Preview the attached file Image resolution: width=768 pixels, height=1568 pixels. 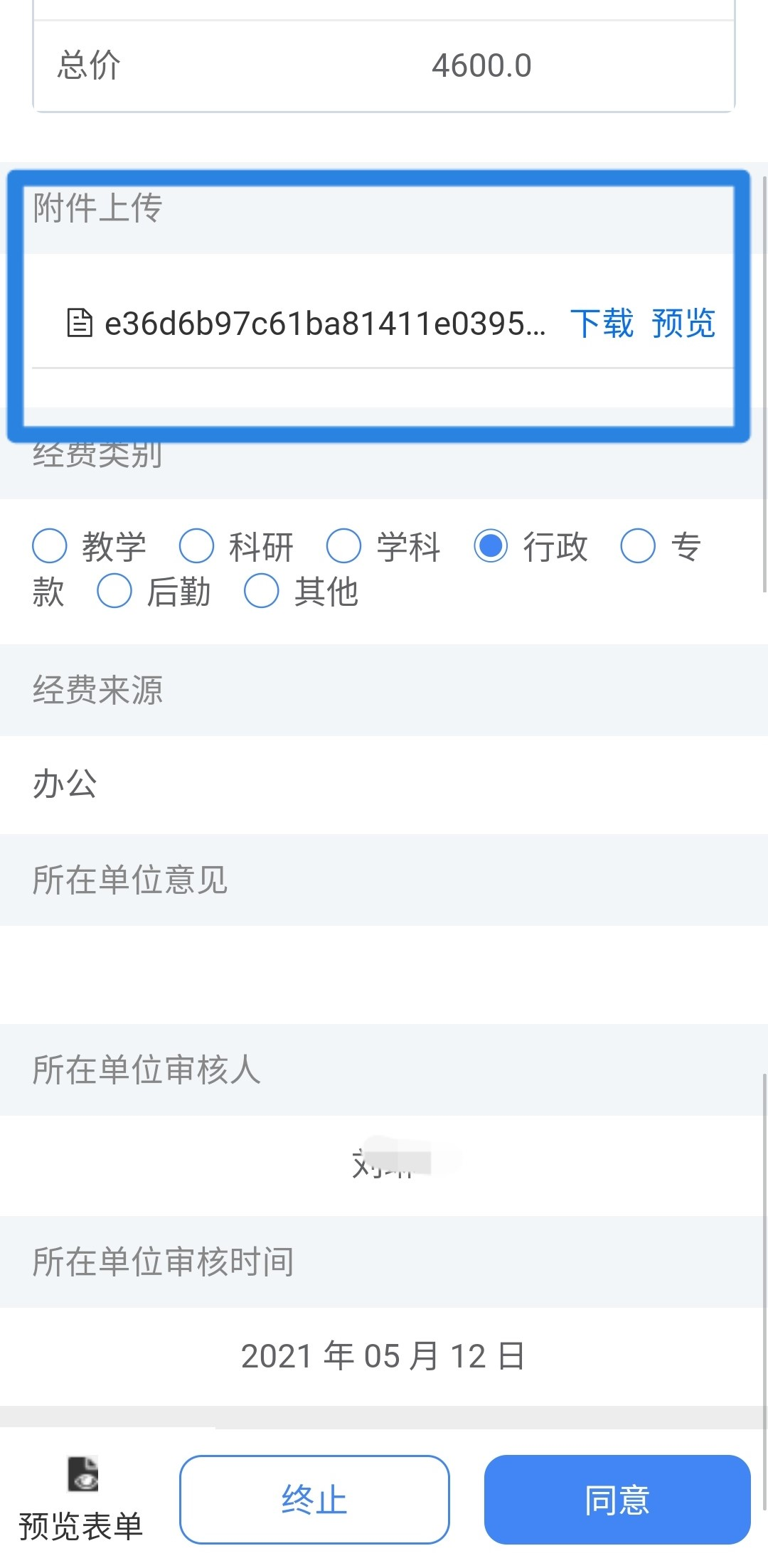(x=683, y=324)
